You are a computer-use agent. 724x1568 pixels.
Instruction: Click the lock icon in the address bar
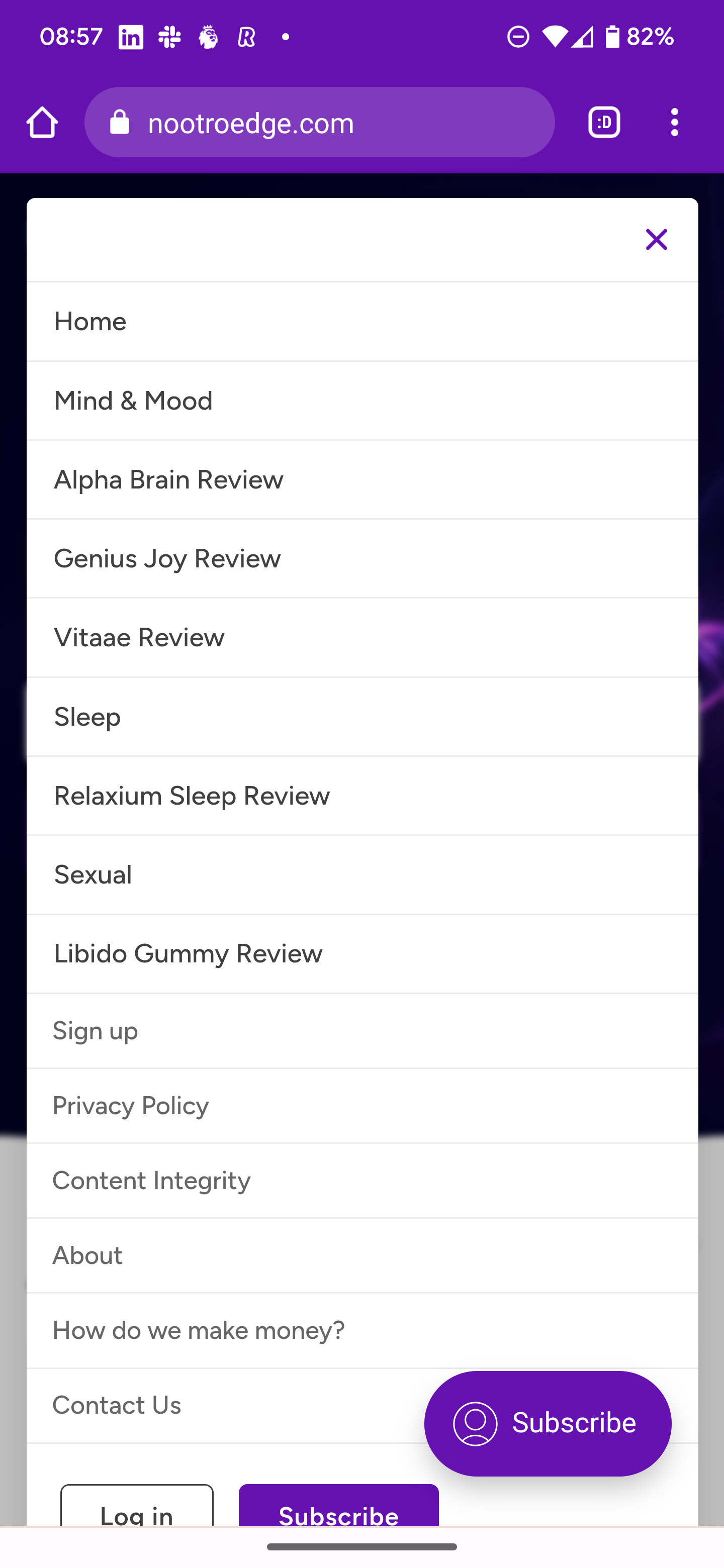click(119, 122)
